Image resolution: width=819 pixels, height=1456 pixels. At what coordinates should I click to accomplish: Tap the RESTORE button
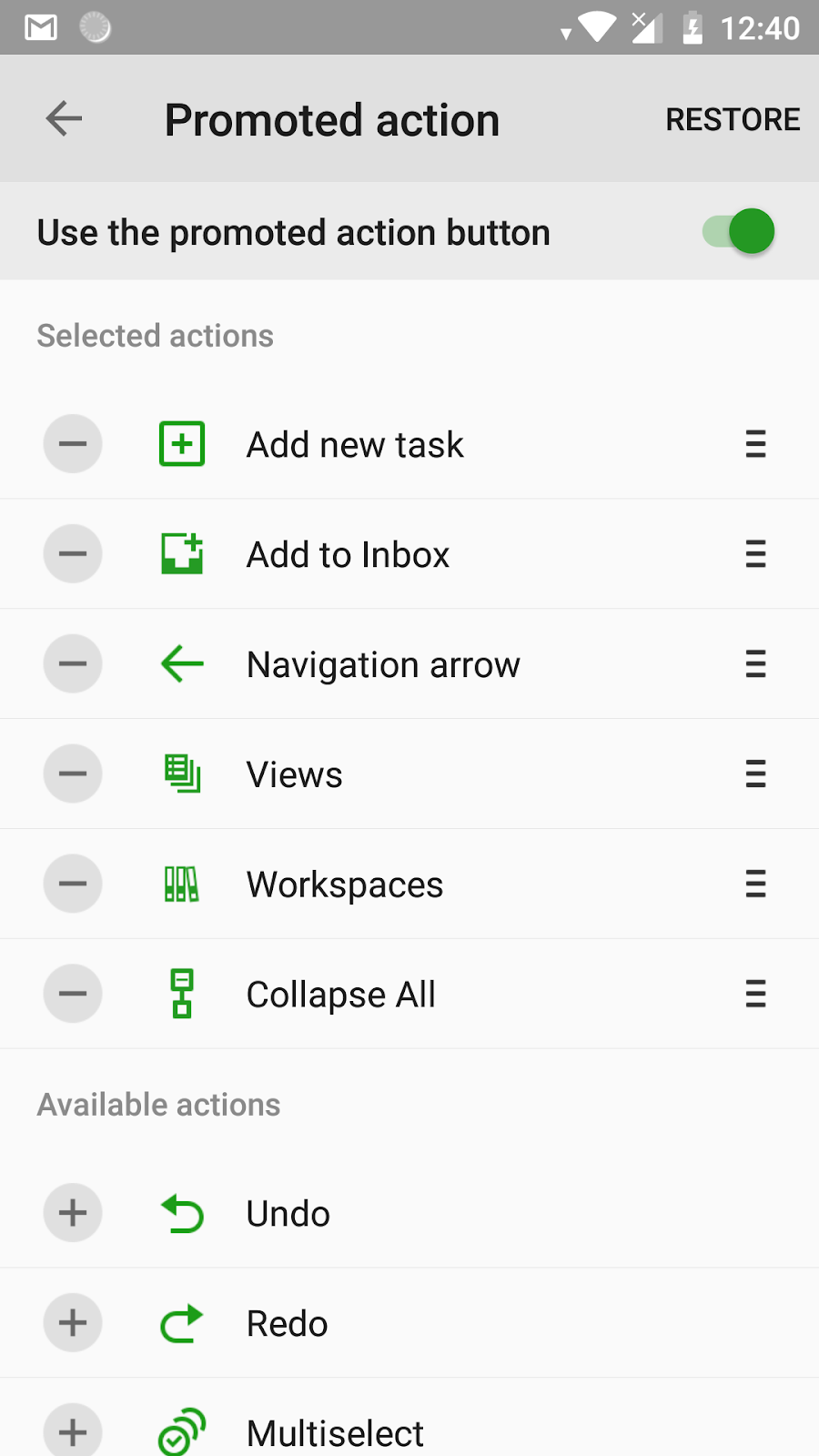[x=733, y=119]
